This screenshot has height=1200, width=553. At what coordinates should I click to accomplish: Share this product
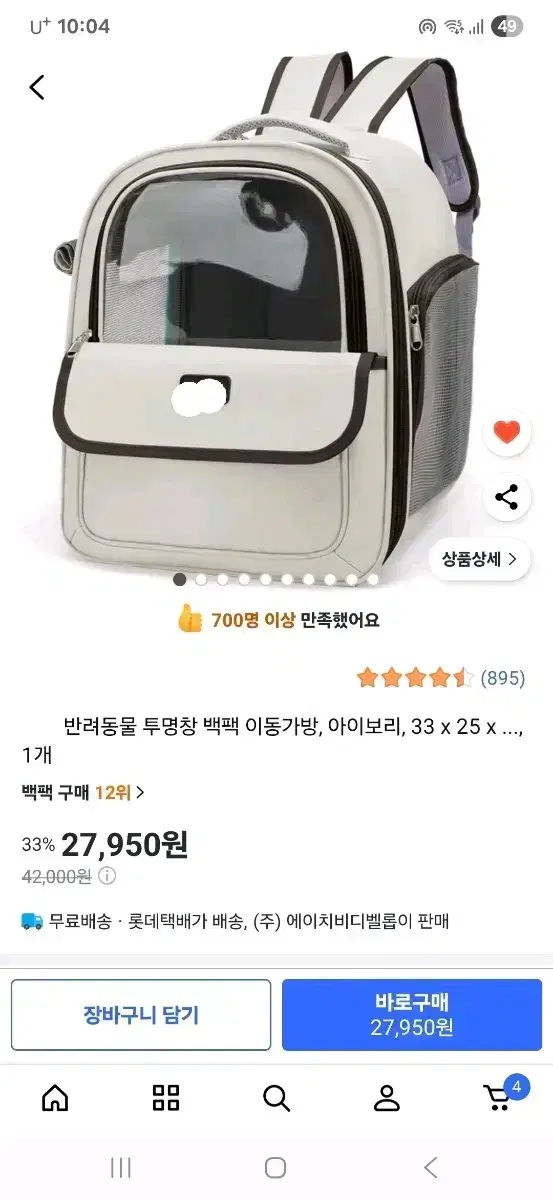507,497
